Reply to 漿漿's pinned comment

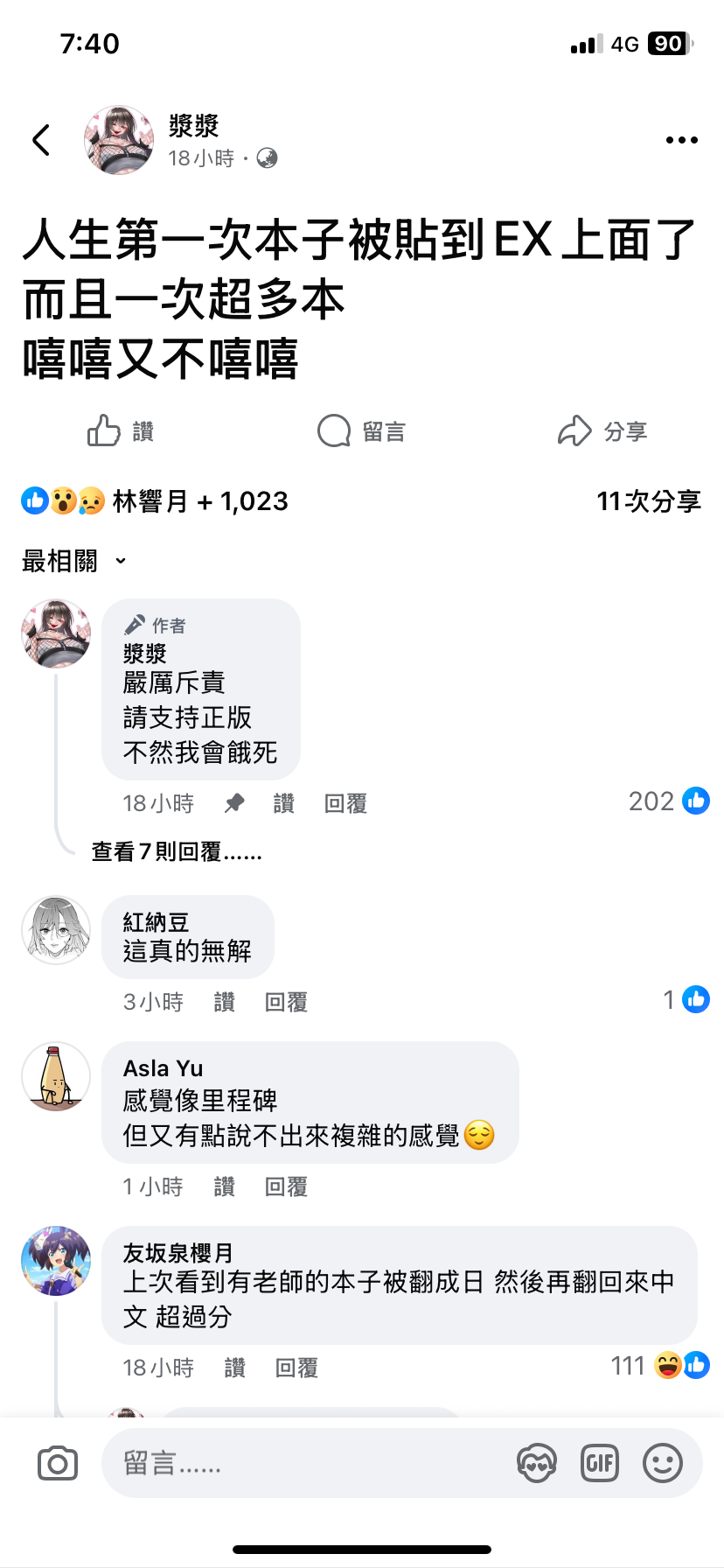coord(345,803)
